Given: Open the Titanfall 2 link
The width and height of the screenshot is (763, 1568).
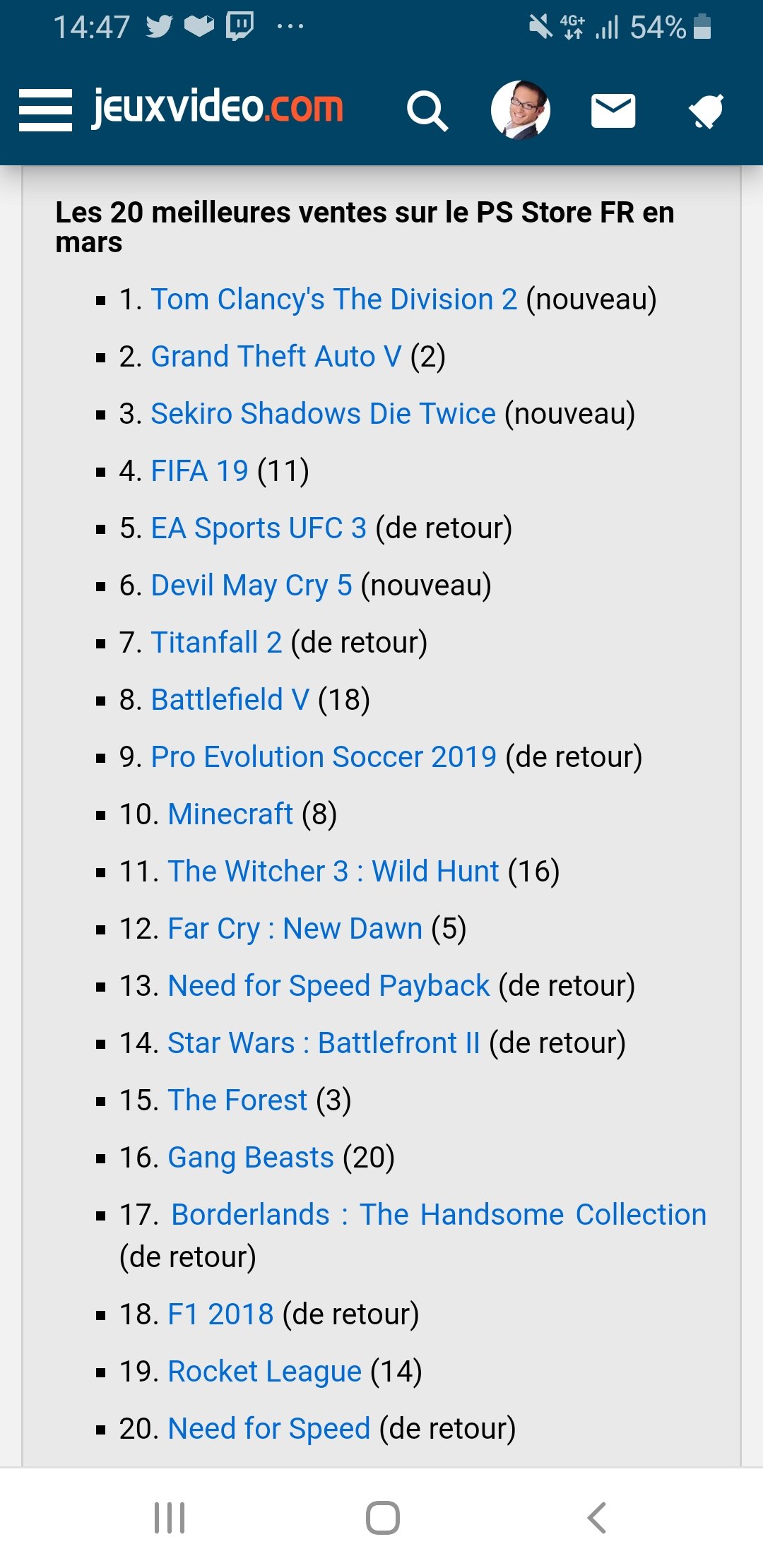Looking at the screenshot, I should (217, 643).
